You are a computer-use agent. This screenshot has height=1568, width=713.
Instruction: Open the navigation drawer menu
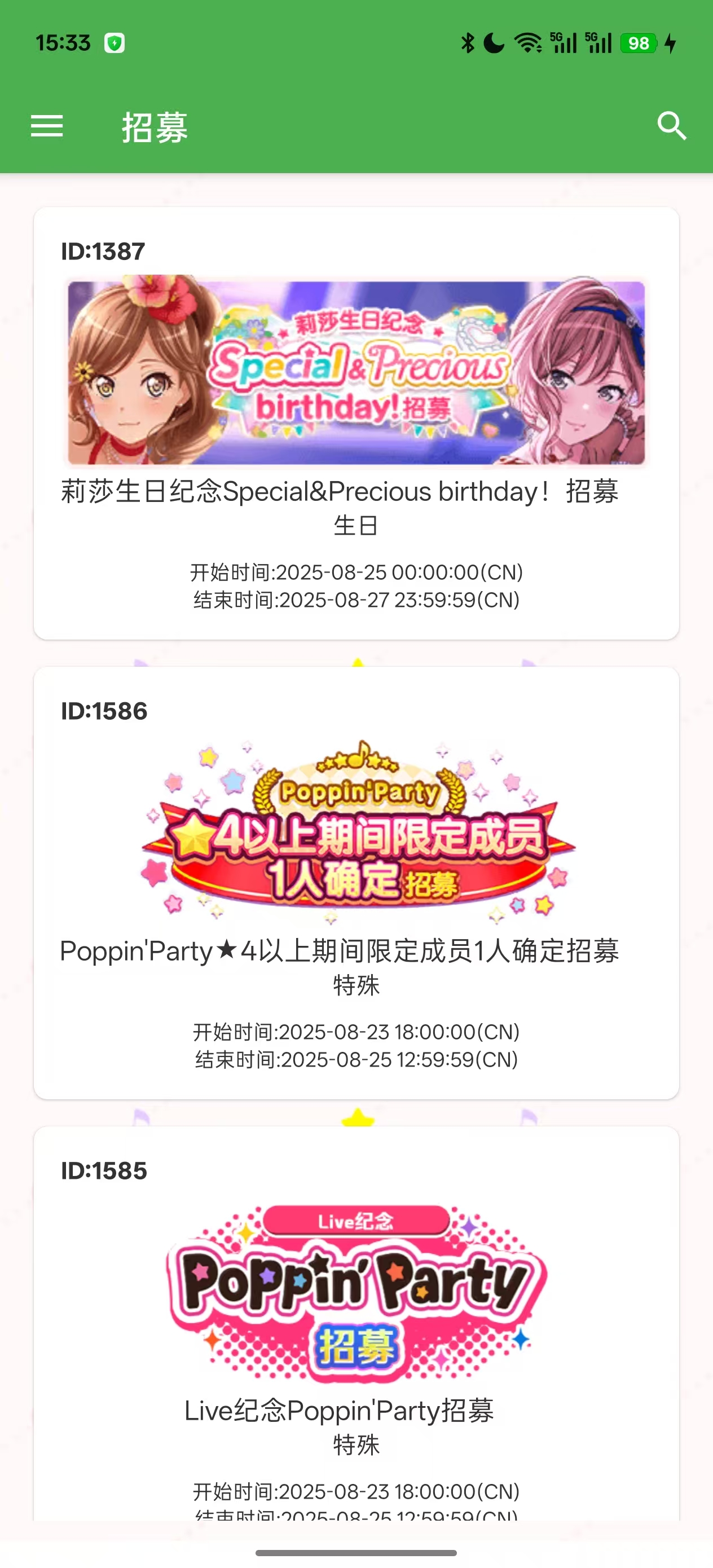coord(46,126)
